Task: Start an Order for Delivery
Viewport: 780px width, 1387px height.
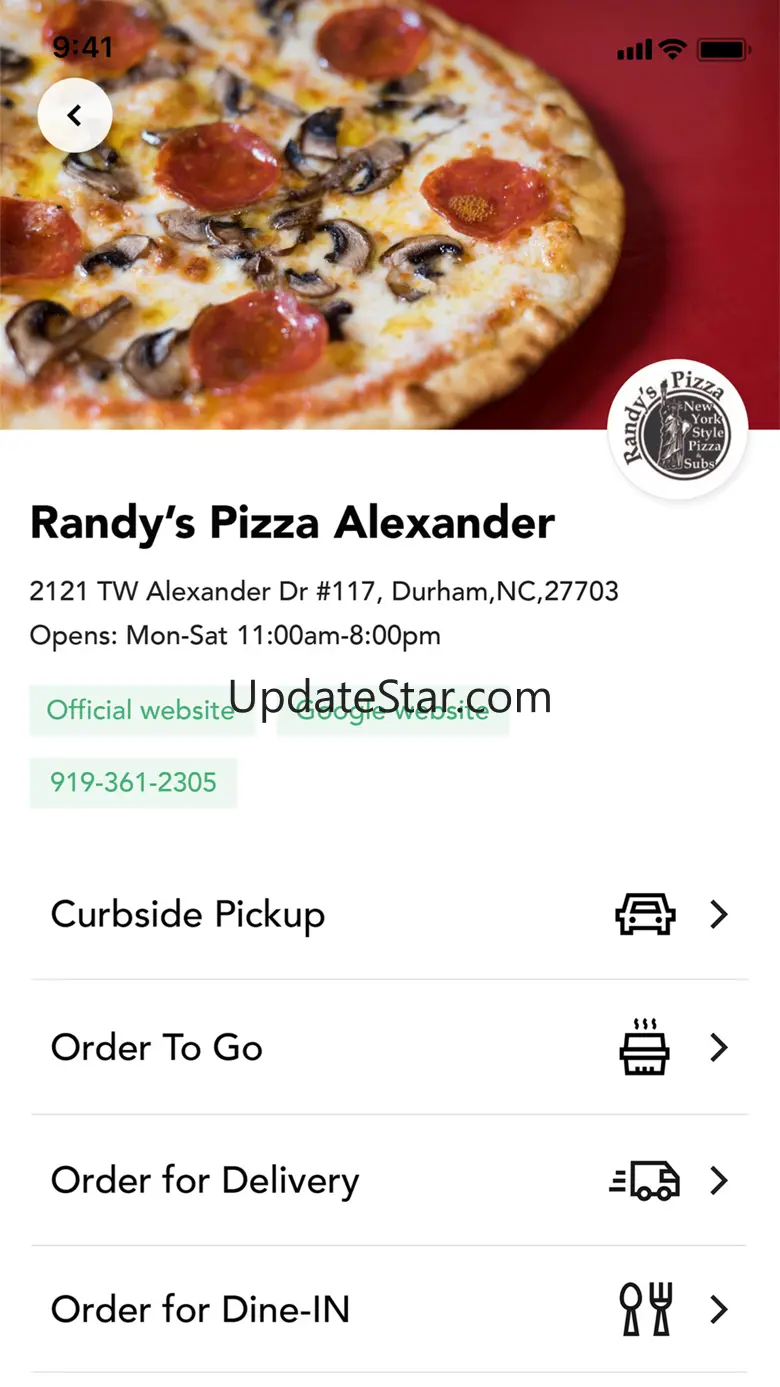Action: (389, 1181)
